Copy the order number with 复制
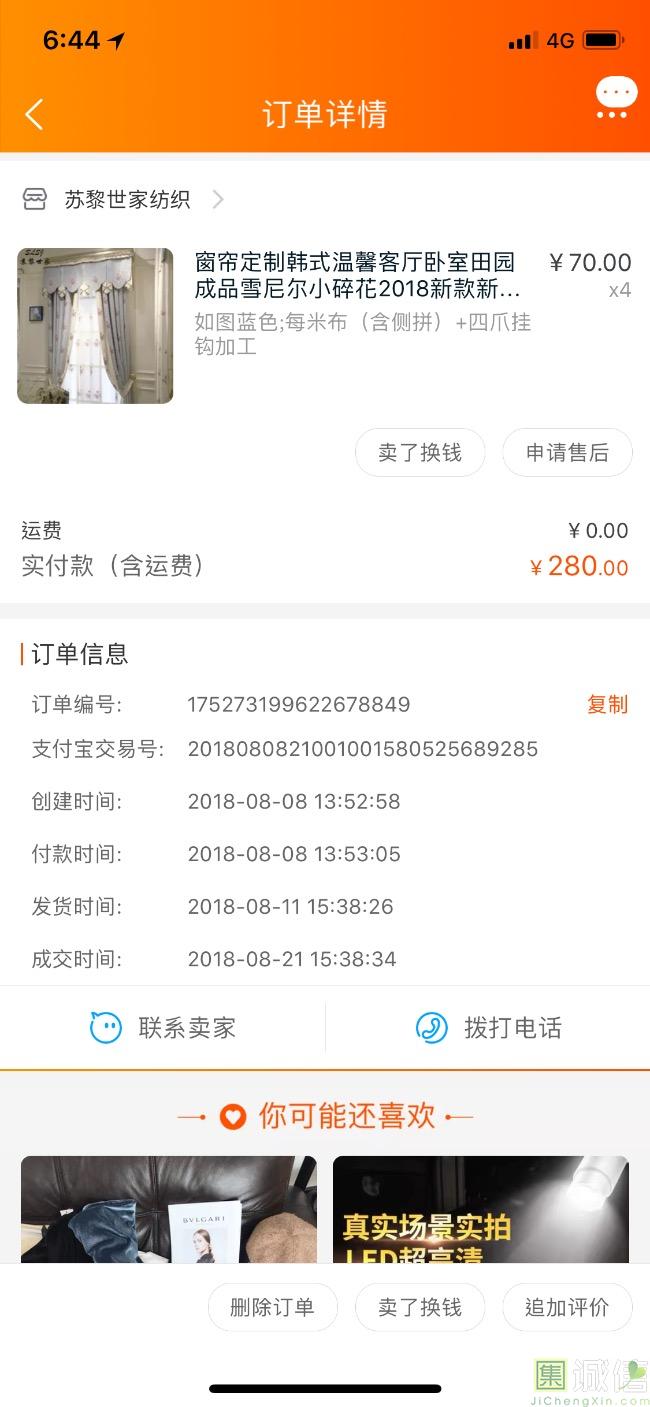This screenshot has height=1407, width=650. (606, 704)
